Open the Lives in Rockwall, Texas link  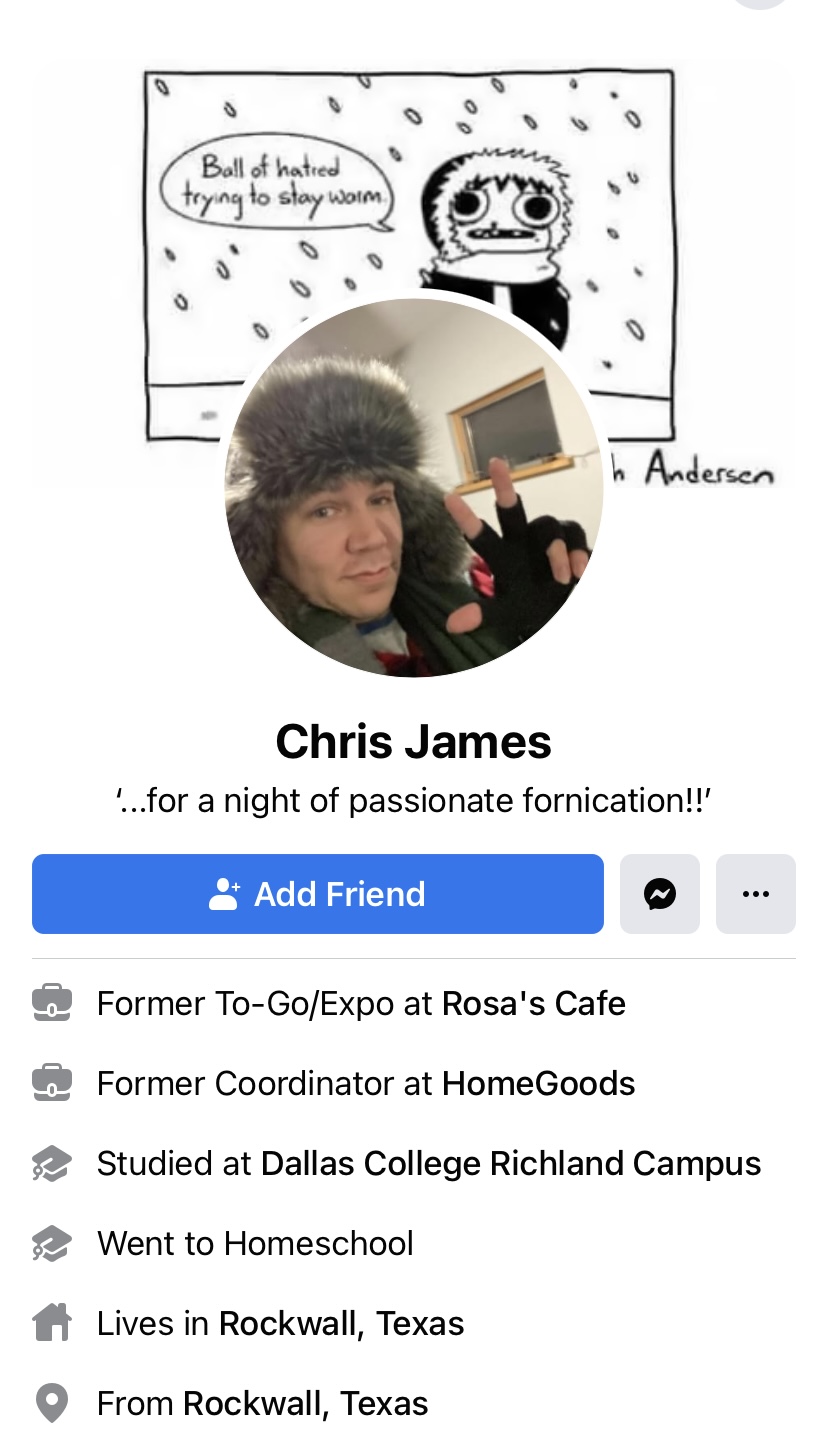[341, 1323]
